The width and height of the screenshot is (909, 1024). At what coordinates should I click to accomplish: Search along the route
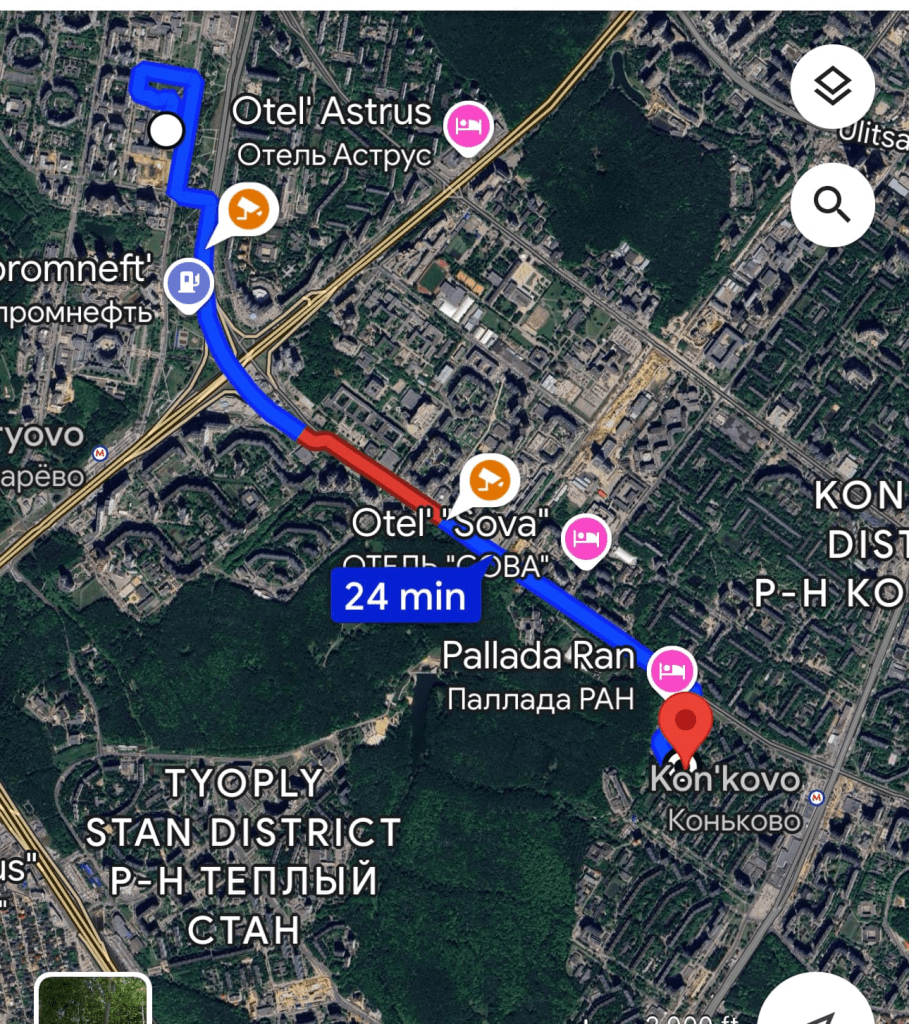832,204
